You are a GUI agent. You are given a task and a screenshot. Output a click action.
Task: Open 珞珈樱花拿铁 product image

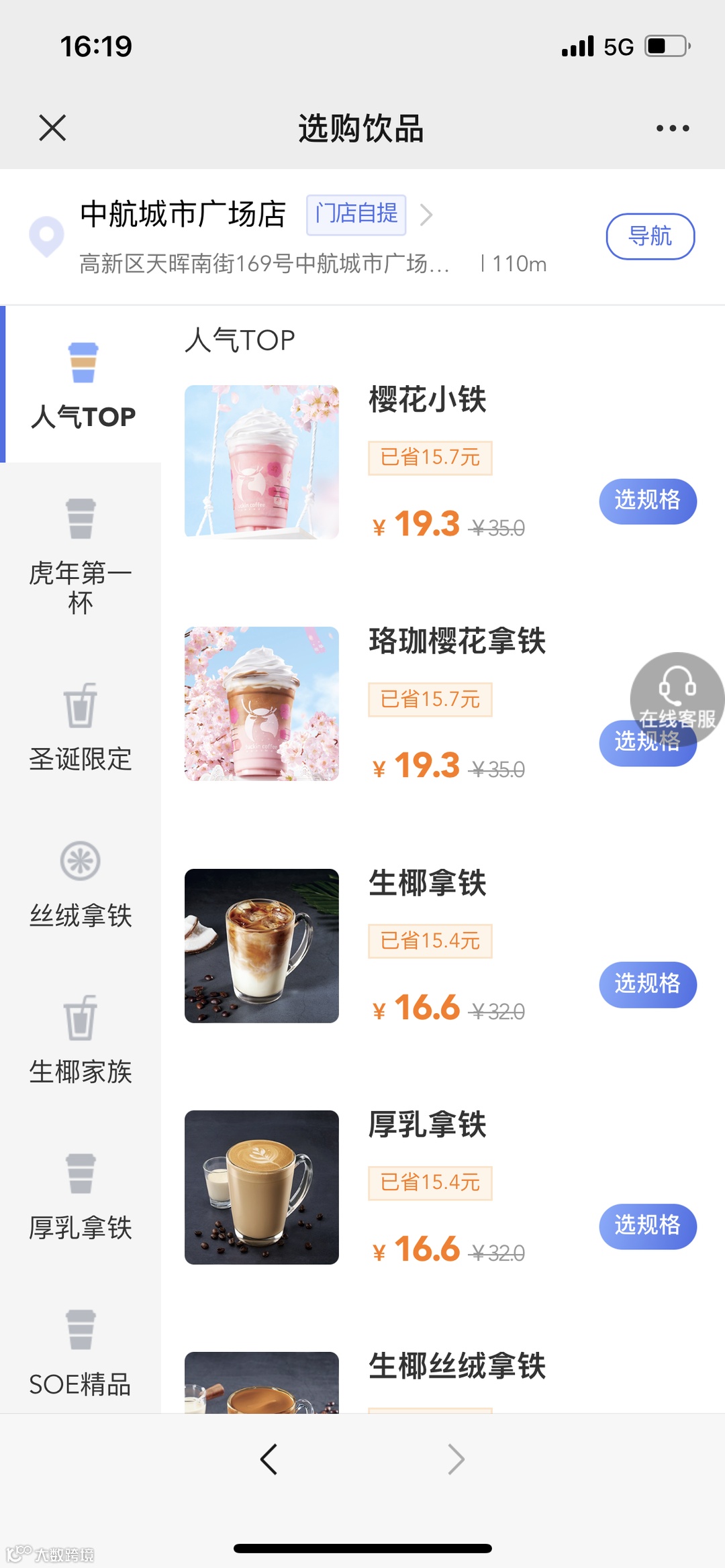pyautogui.click(x=262, y=704)
